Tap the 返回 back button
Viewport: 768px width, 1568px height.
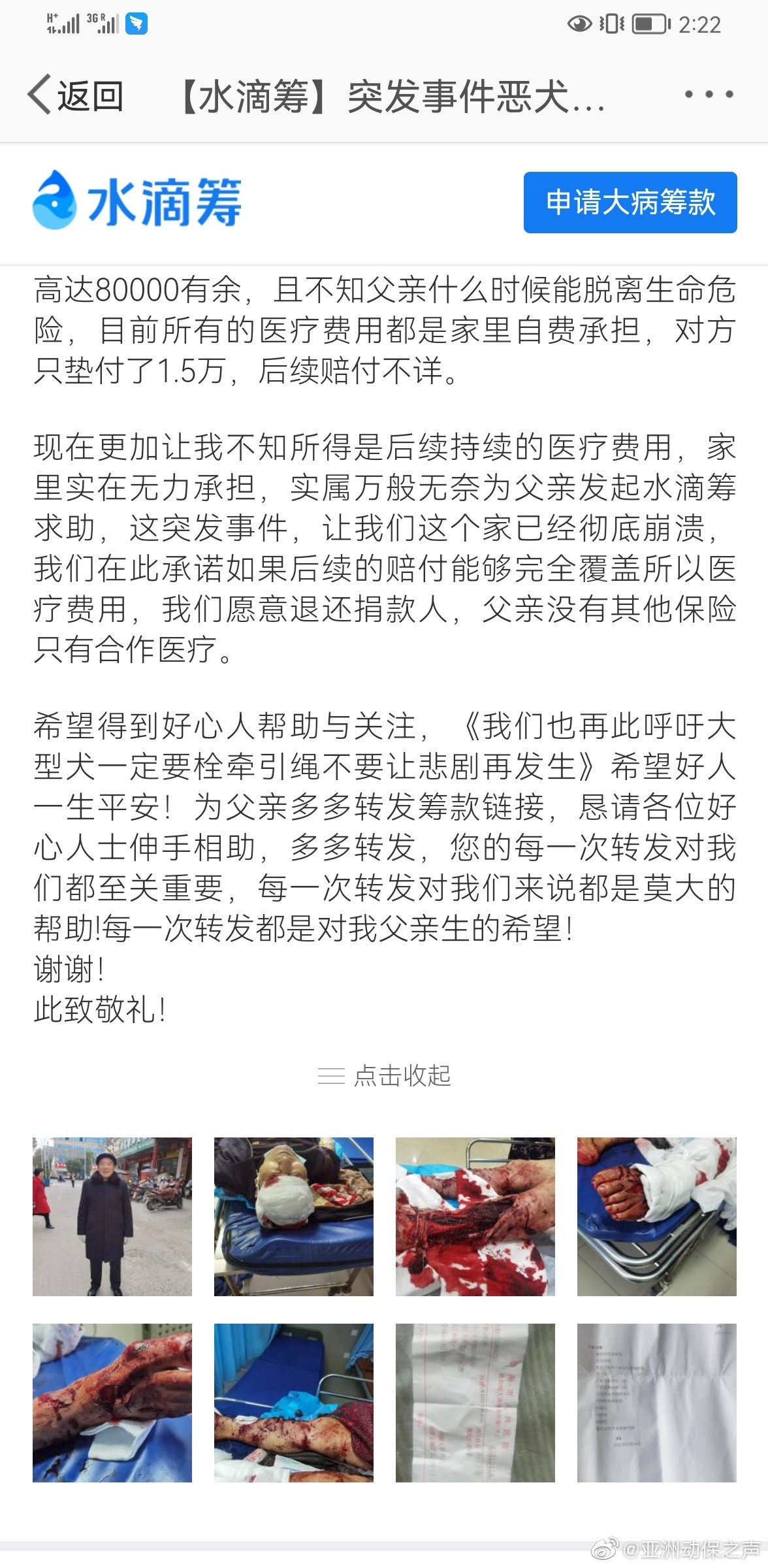click(x=75, y=95)
